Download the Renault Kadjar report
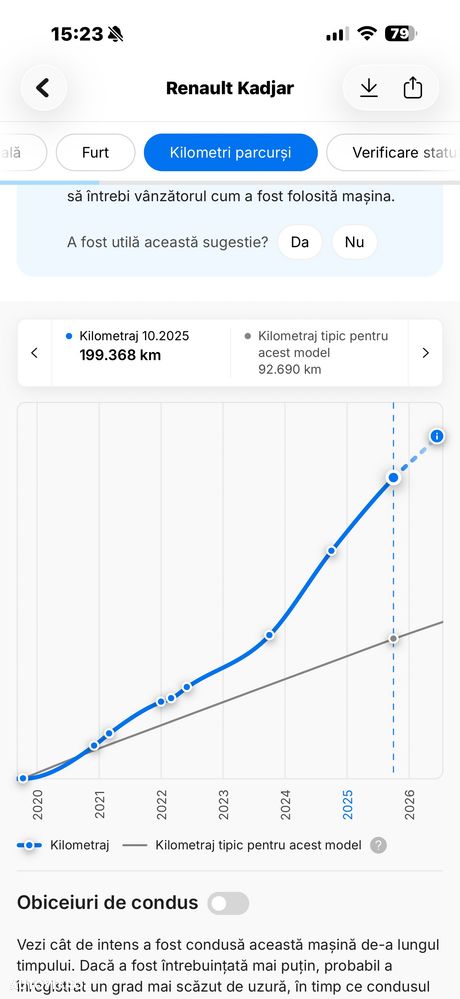The image size is (460, 999). (x=369, y=88)
